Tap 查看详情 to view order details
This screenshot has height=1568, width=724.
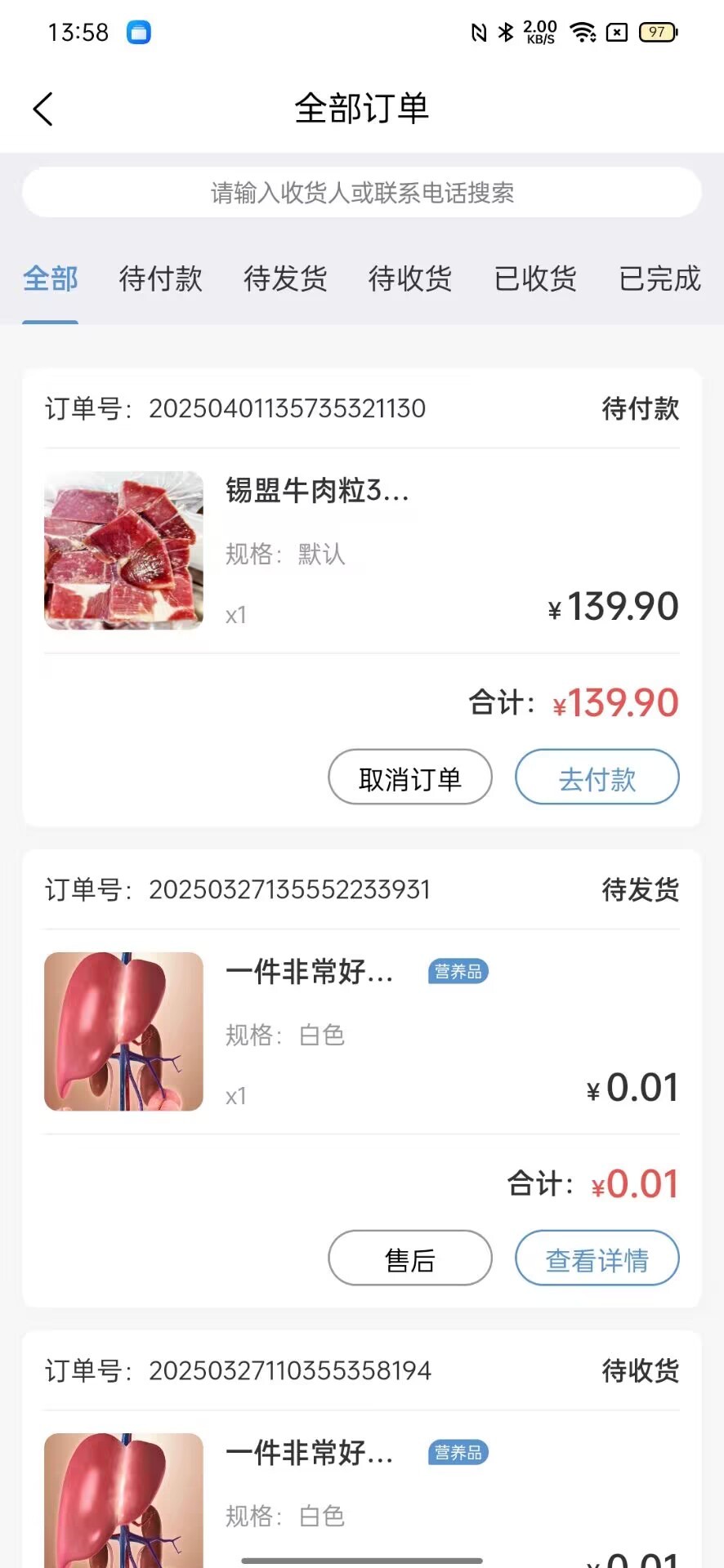597,1258
